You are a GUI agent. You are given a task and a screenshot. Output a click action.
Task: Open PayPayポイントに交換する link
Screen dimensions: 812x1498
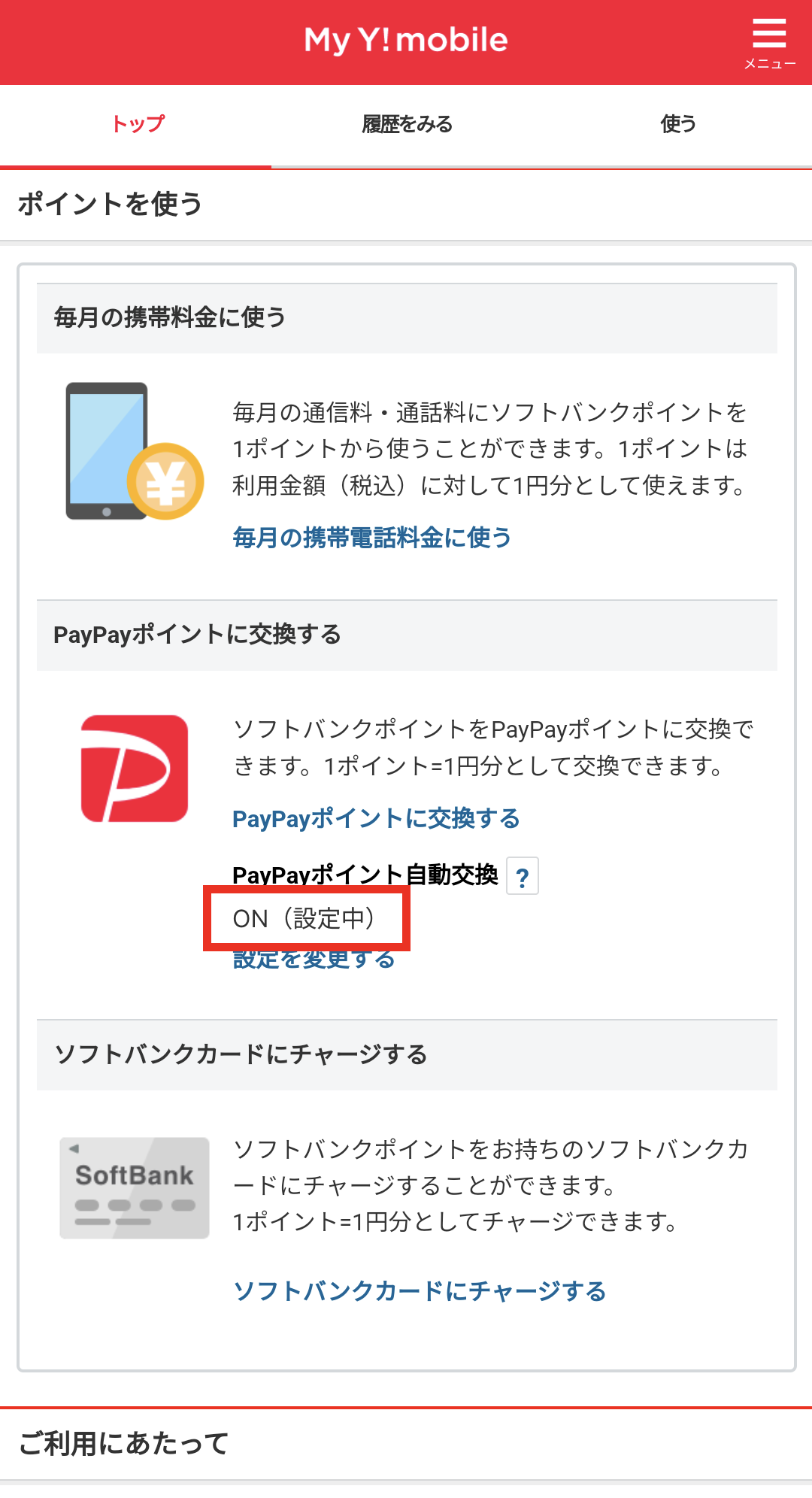(x=376, y=818)
